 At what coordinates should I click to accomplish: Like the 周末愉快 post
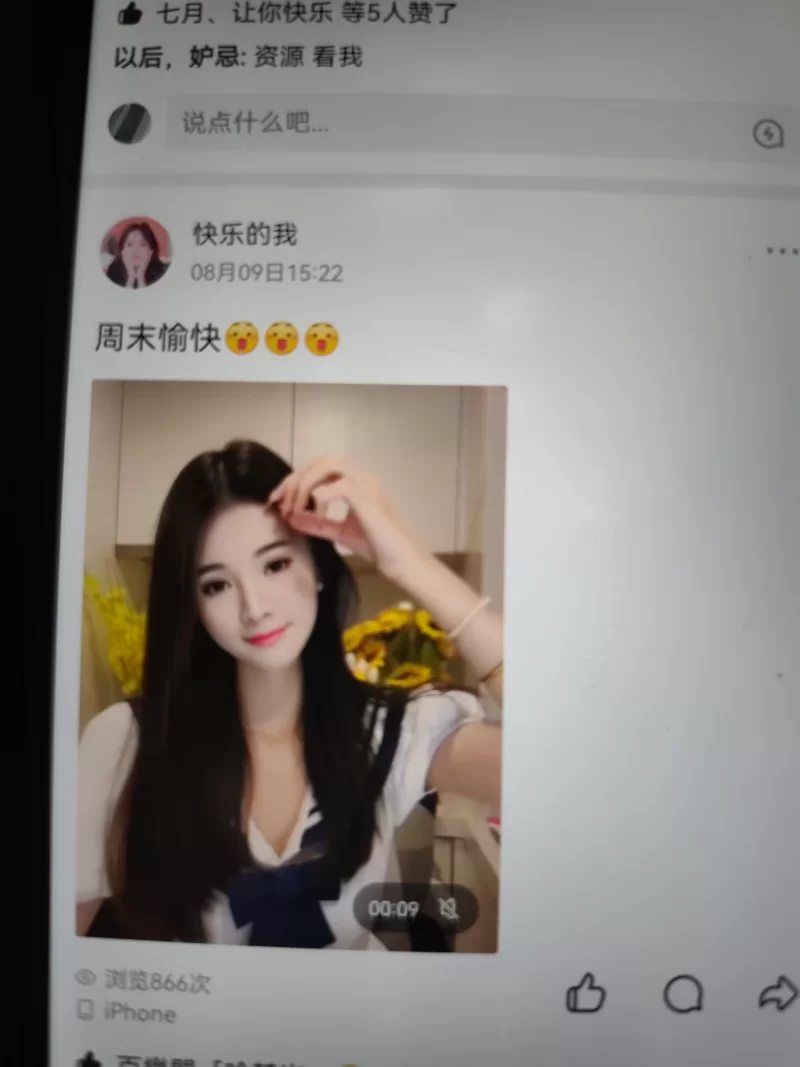point(586,994)
